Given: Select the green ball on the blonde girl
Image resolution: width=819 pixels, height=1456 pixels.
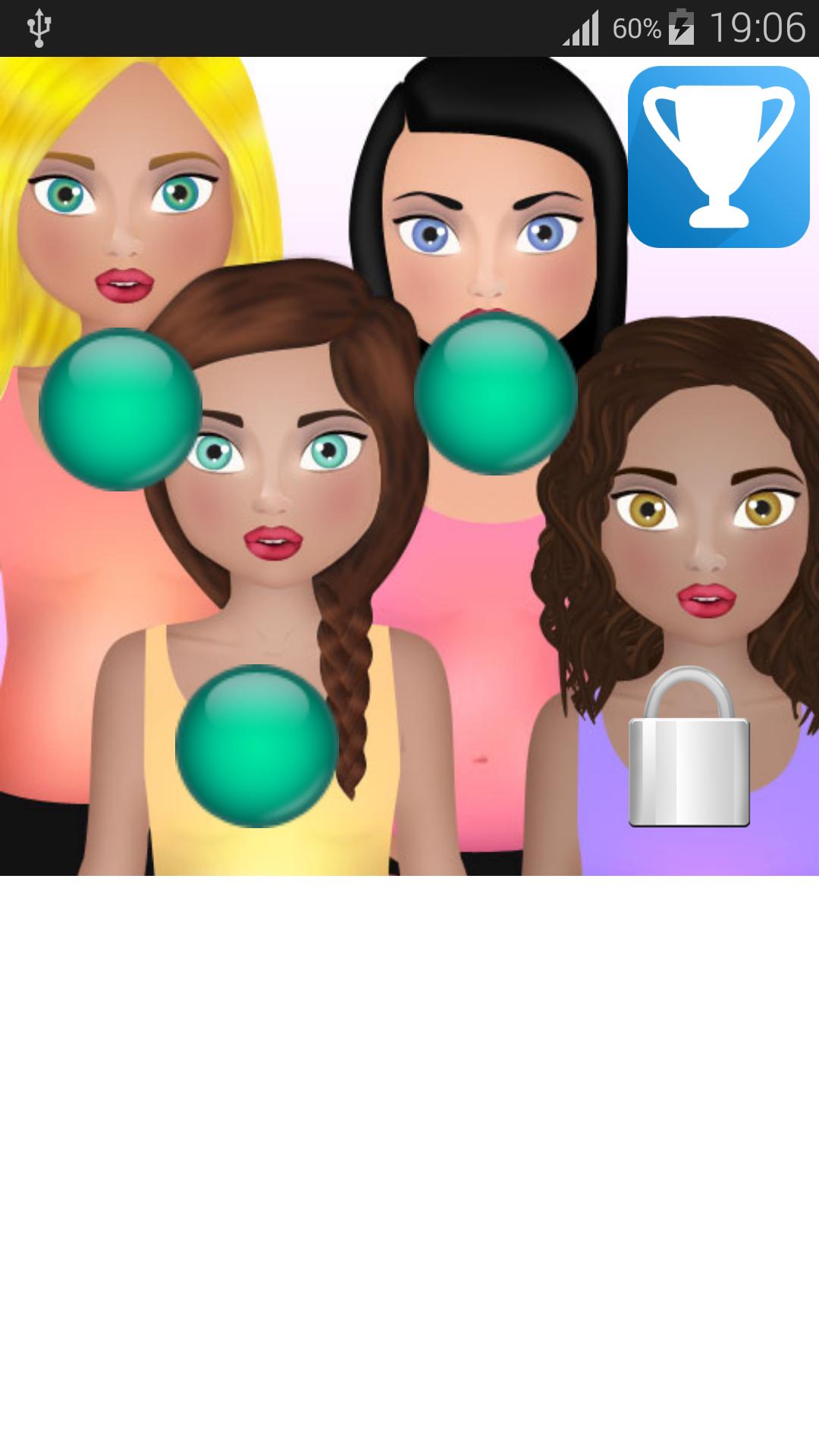Looking at the screenshot, I should [x=120, y=409].
